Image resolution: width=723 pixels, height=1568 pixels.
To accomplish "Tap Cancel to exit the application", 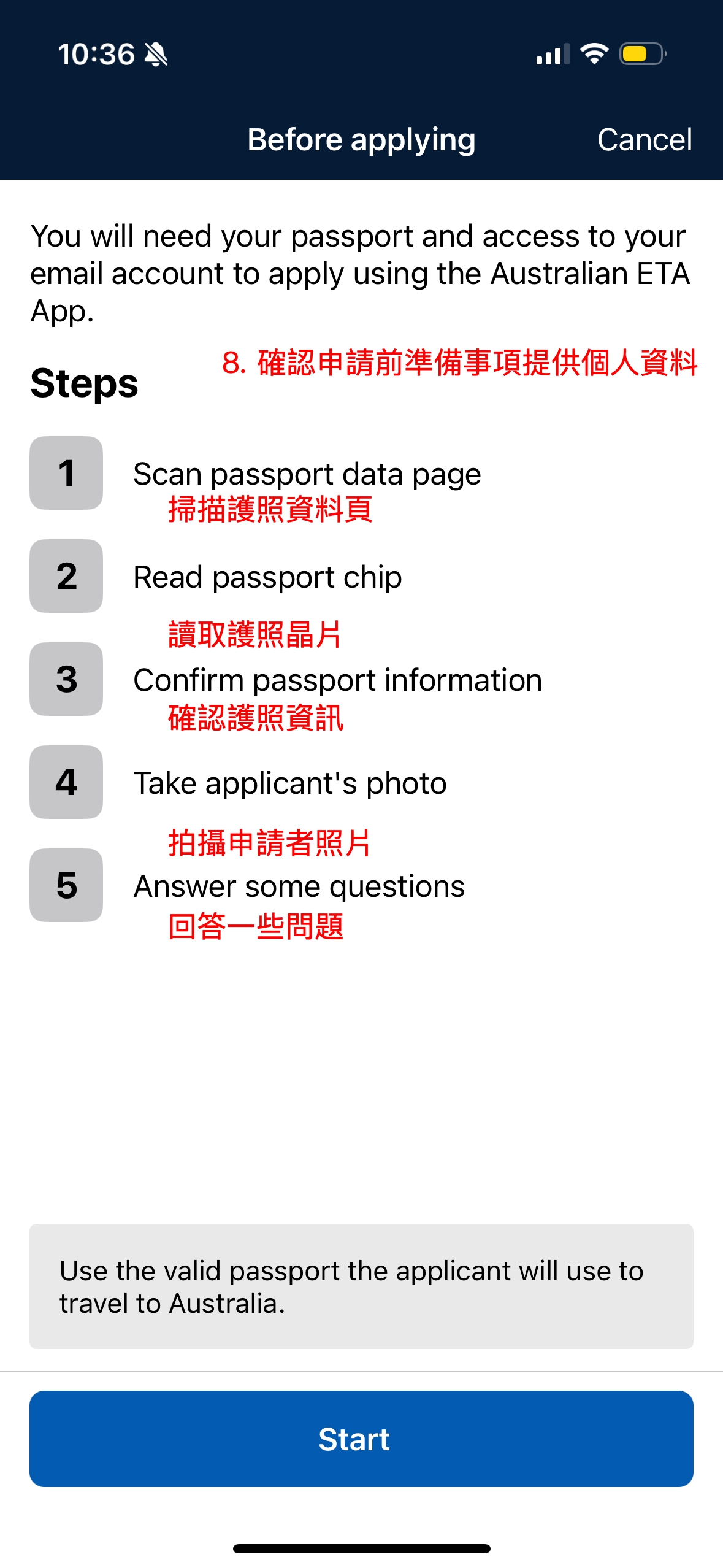I will coord(645,140).
